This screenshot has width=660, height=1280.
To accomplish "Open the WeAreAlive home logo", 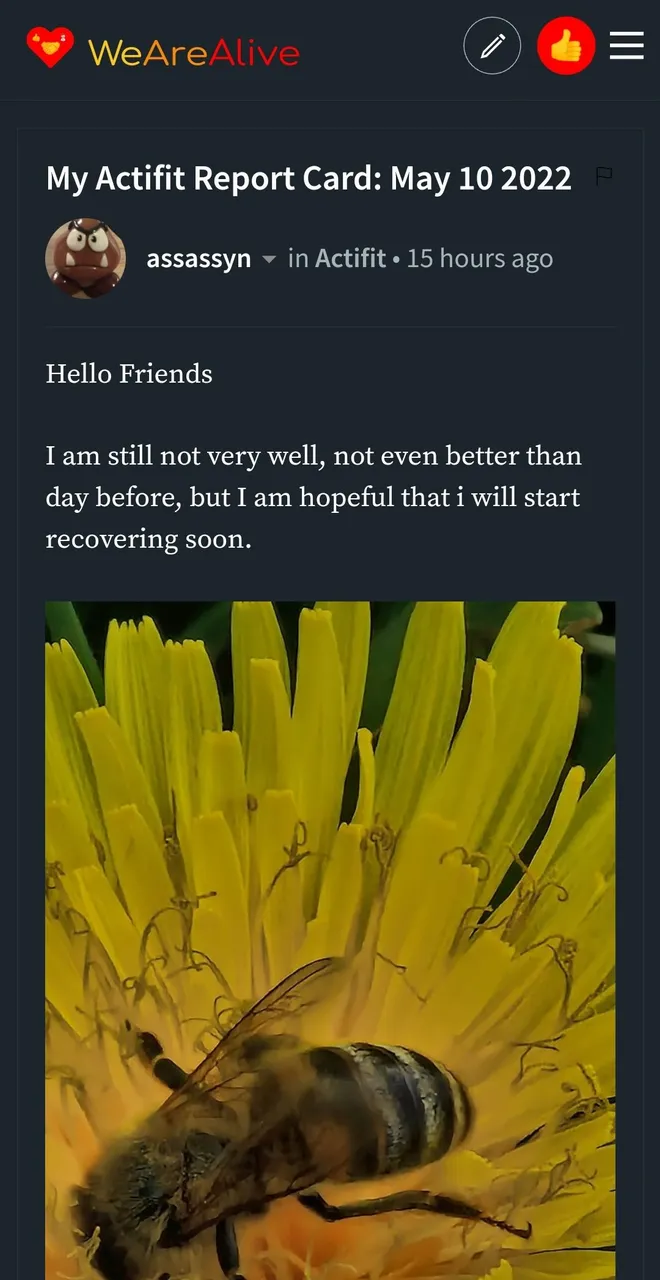I will 163,50.
